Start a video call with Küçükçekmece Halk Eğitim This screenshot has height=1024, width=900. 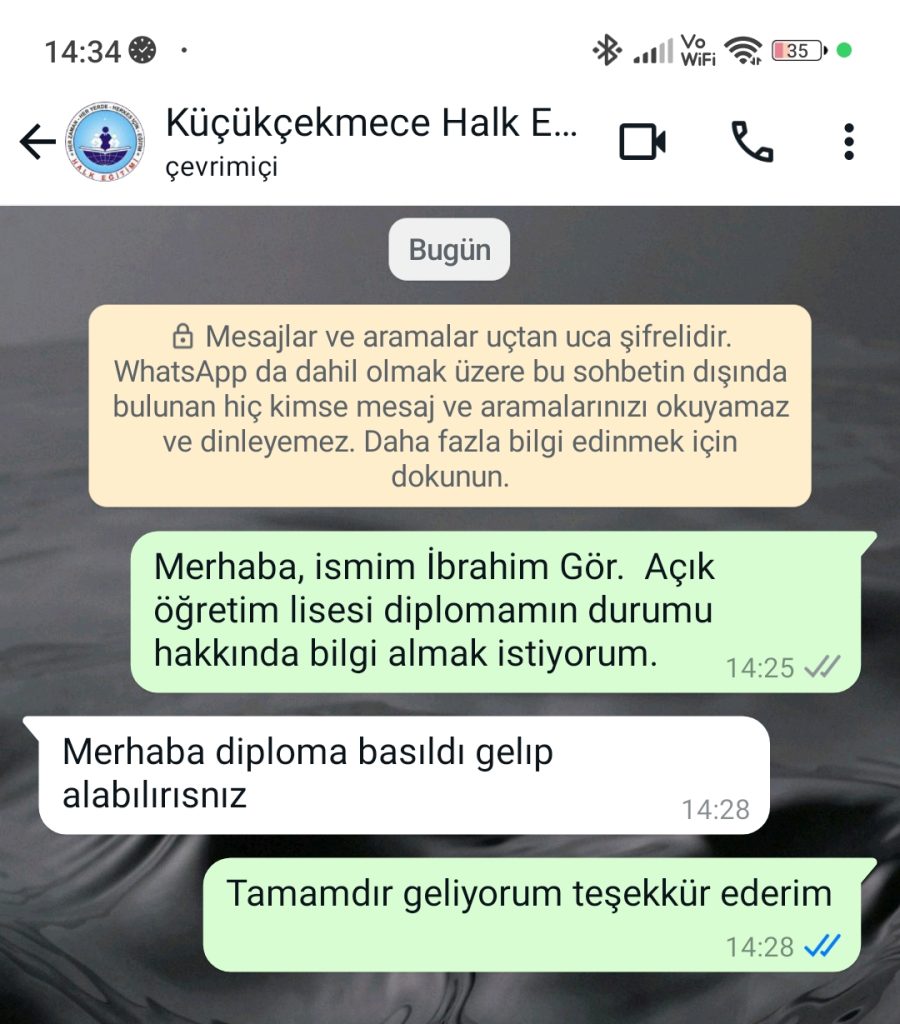pos(642,142)
